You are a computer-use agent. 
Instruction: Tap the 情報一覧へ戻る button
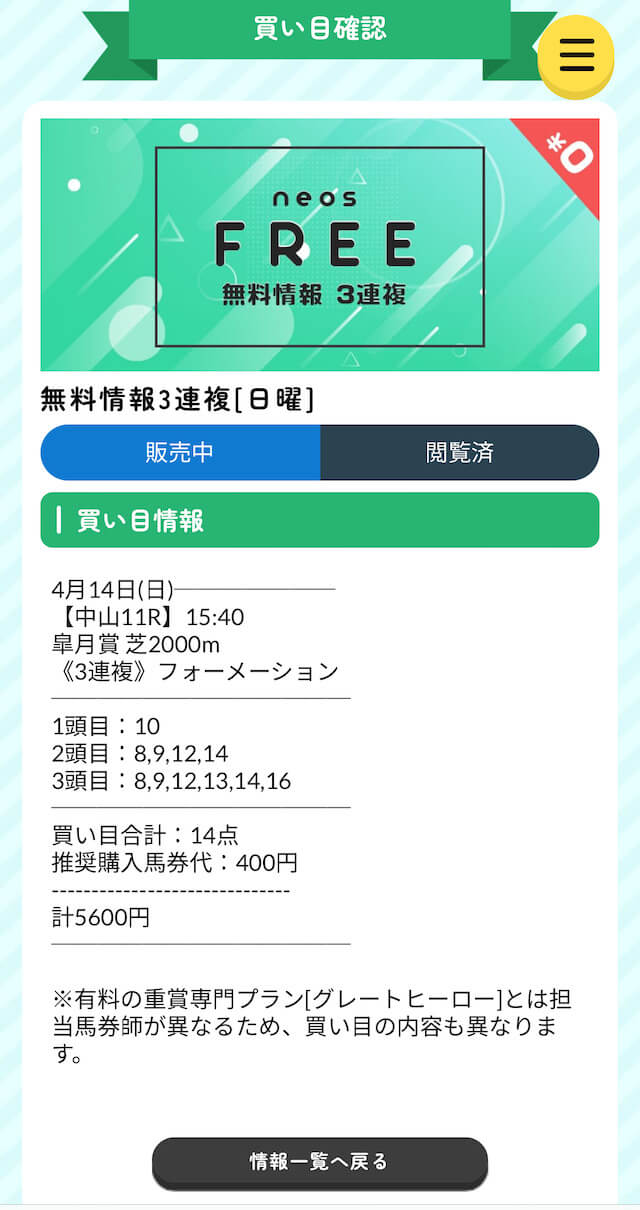[320, 1163]
